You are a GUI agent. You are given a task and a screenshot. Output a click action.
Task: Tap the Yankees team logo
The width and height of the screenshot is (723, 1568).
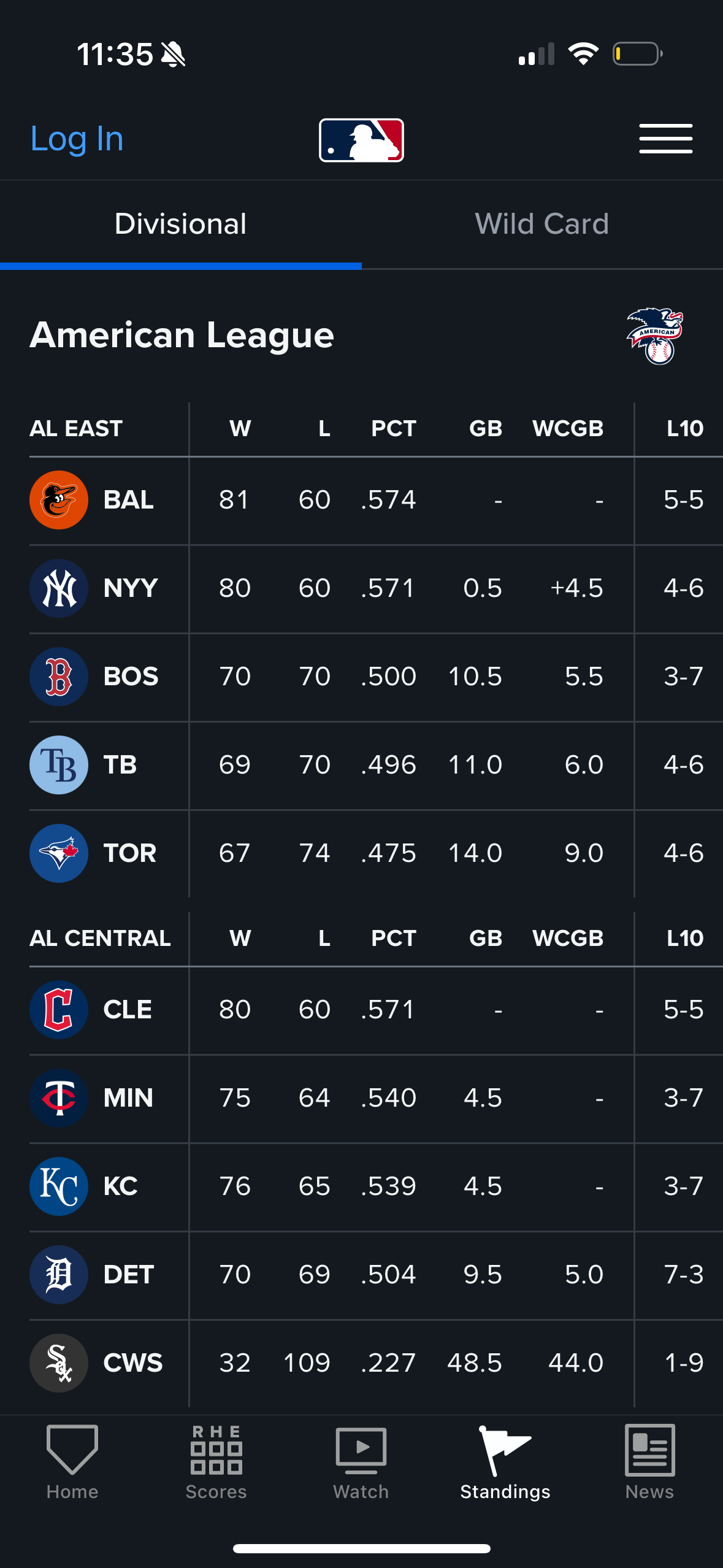(58, 588)
